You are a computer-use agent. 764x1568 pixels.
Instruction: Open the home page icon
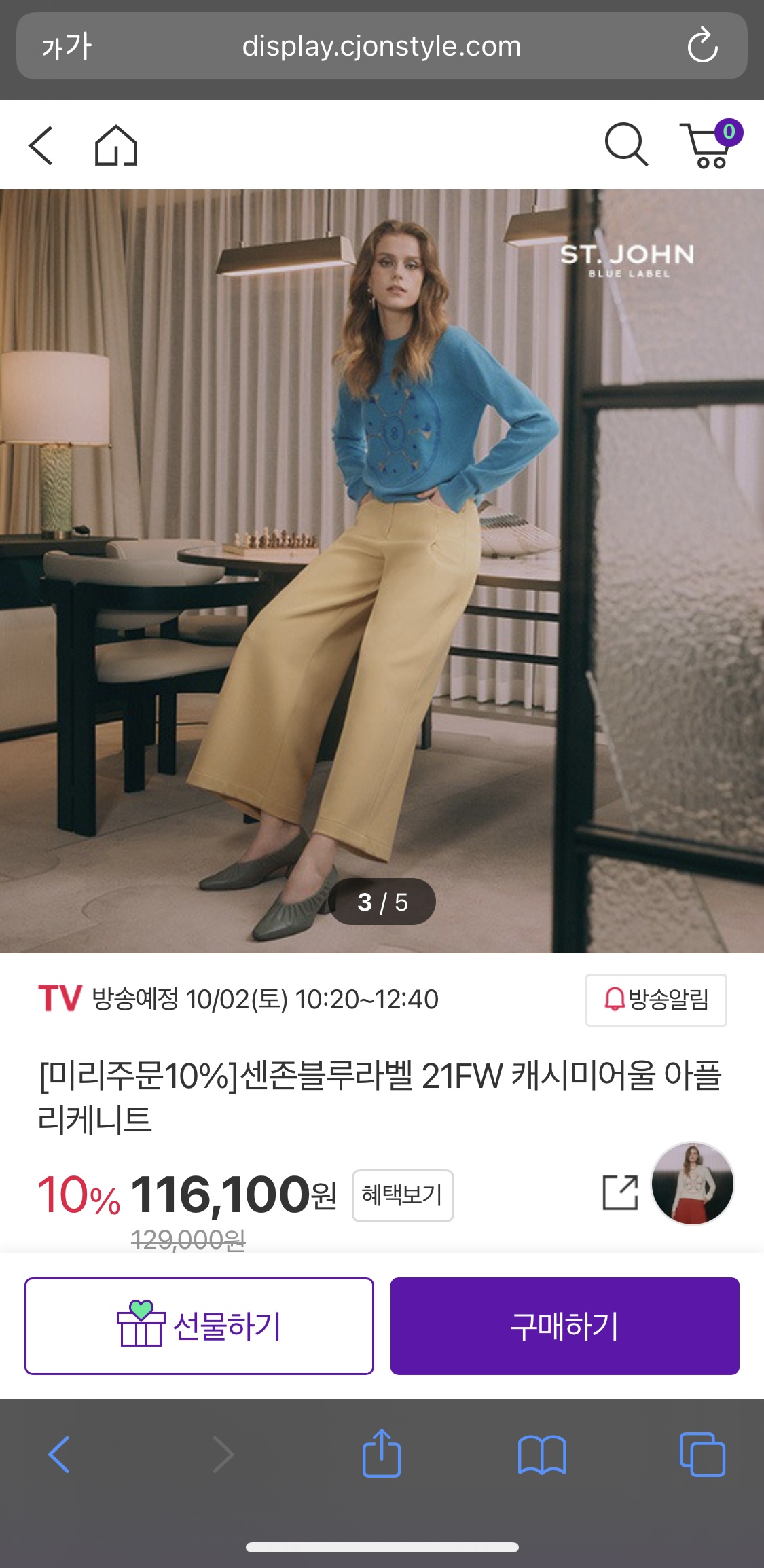[115, 145]
